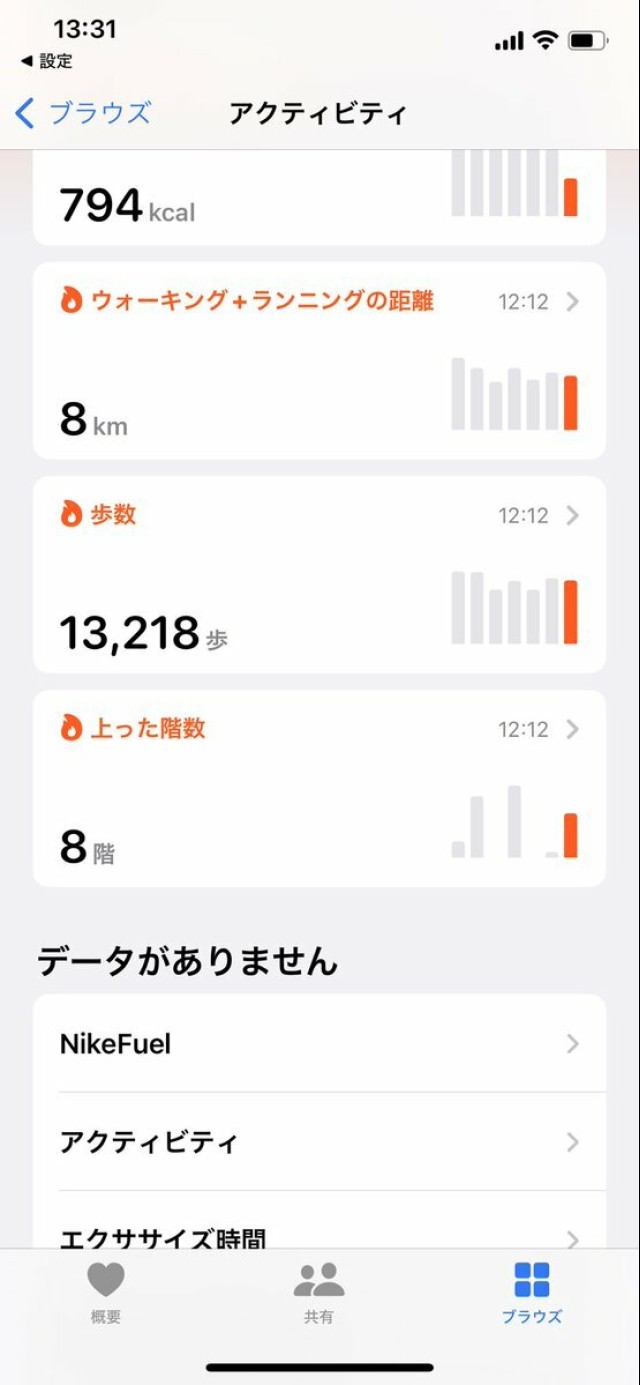Open the エクササイズ時間 row
Screen dimensions: 640x1385
(x=319, y=1236)
